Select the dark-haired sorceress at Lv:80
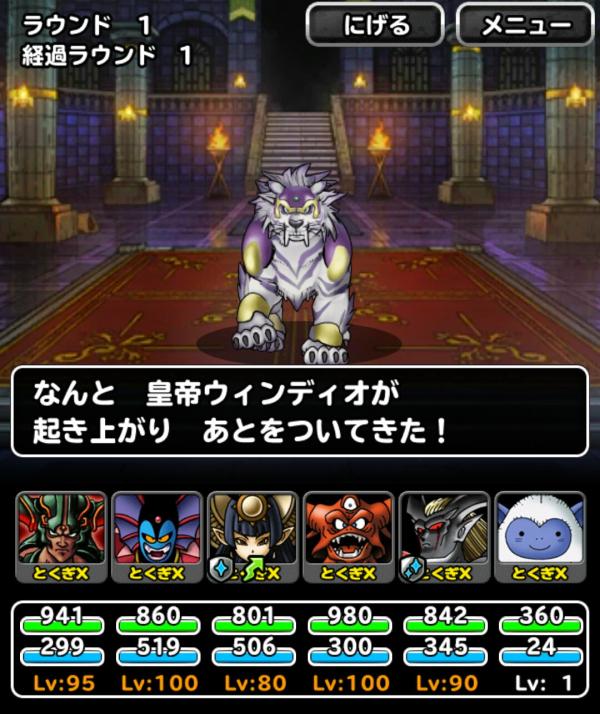 (251, 535)
